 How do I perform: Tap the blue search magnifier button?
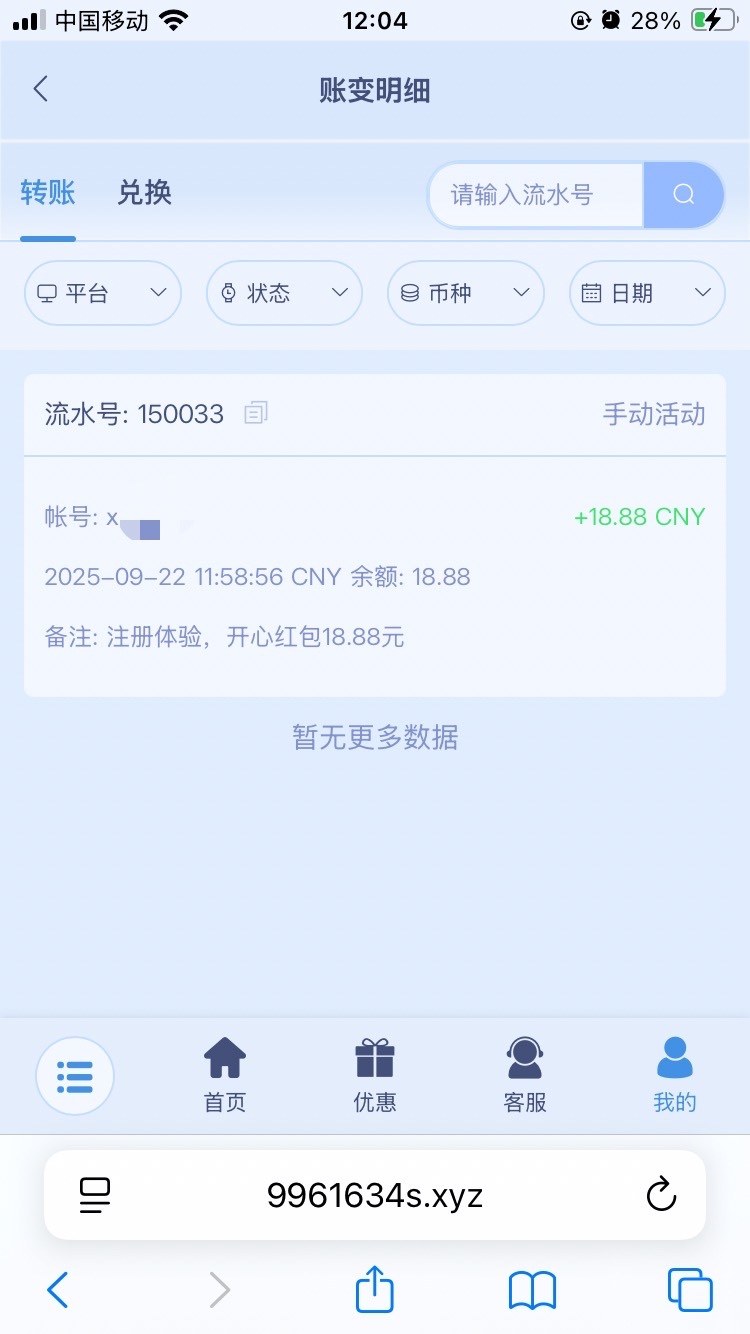click(x=684, y=194)
